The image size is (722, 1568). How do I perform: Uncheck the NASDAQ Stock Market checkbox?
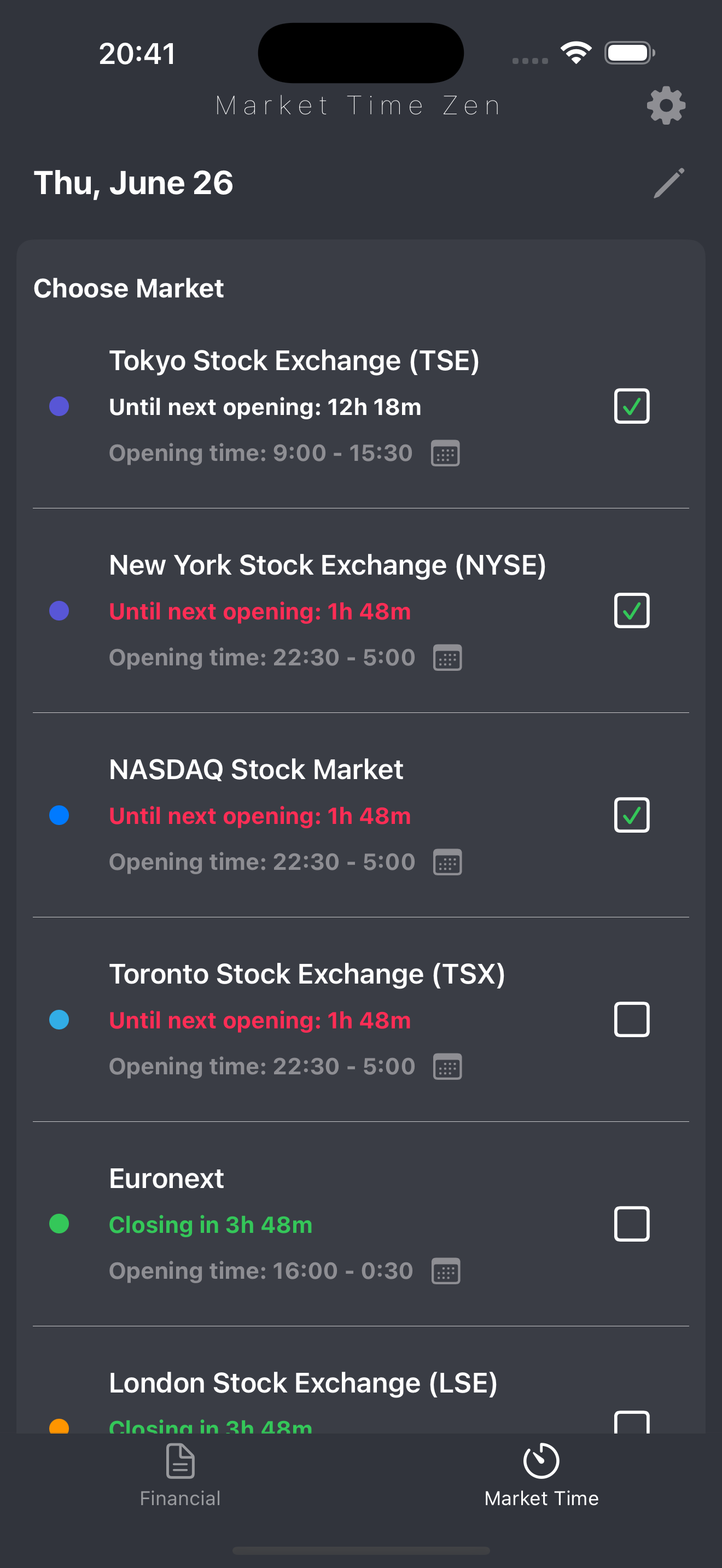[631, 815]
